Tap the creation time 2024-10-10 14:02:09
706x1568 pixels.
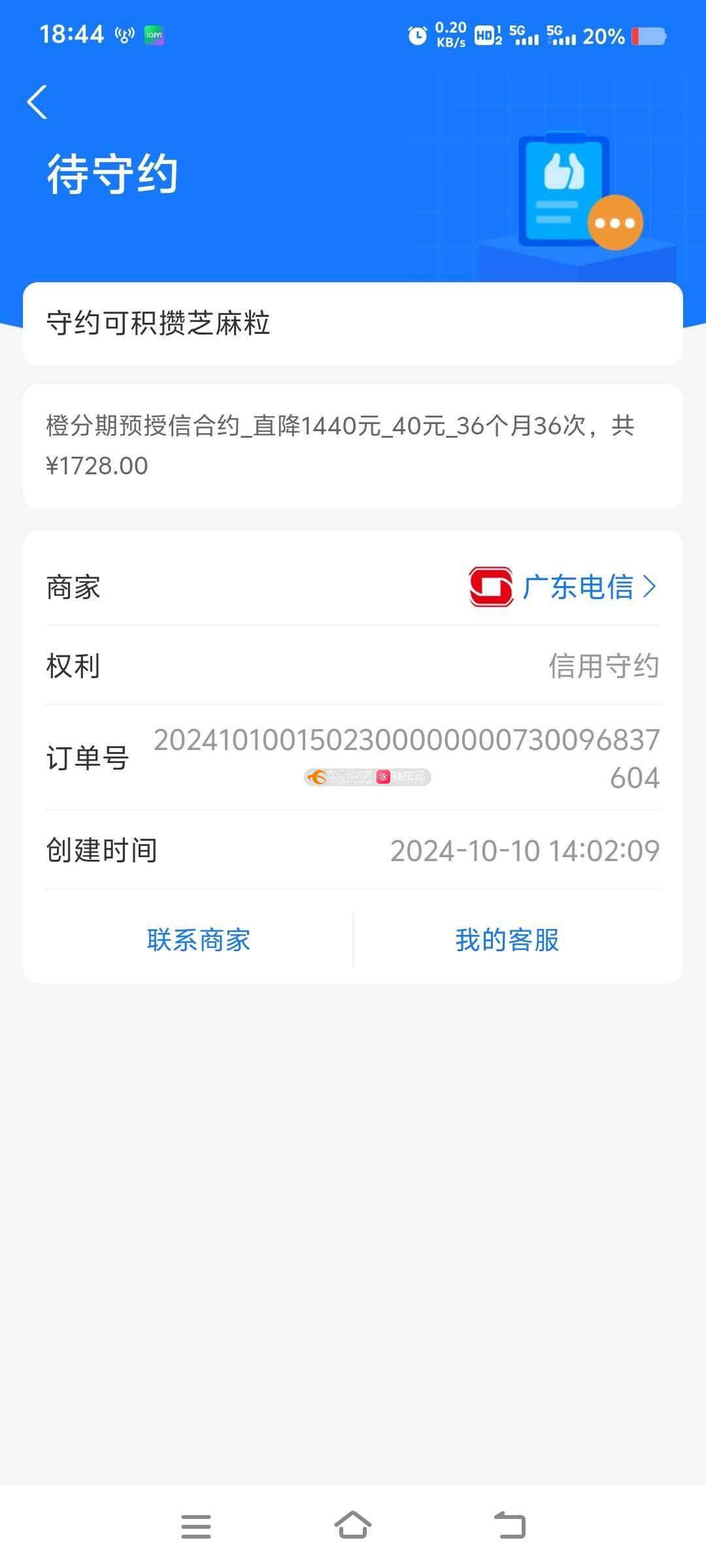click(524, 850)
